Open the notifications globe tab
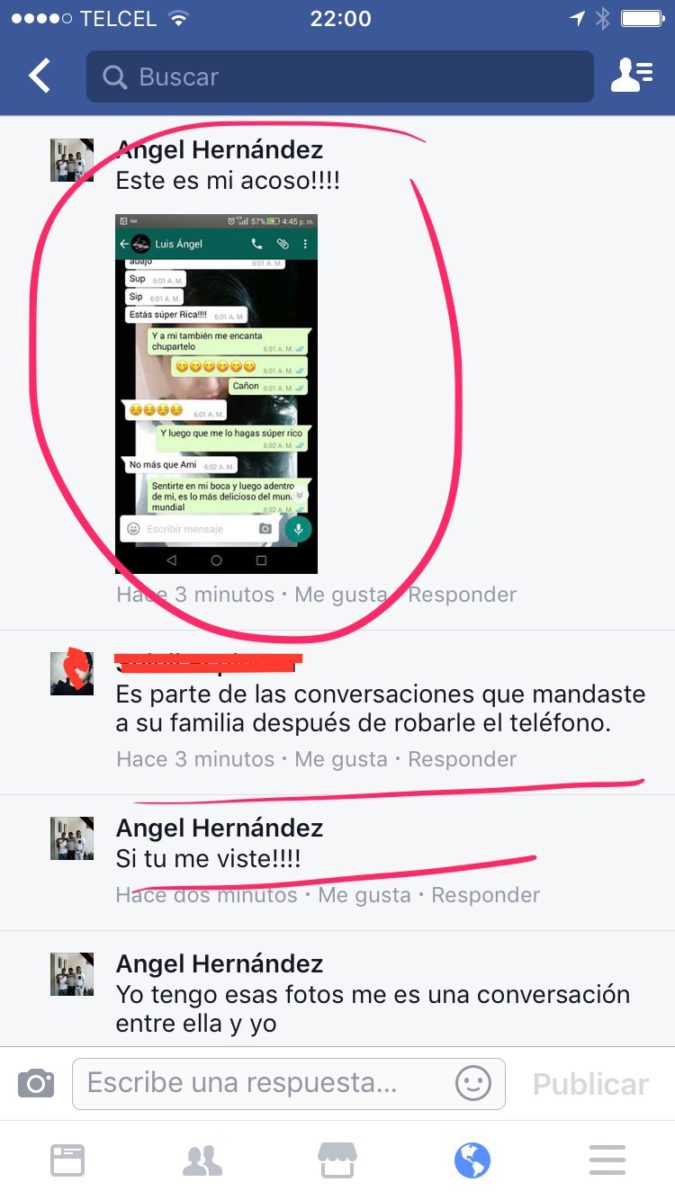675x1200 pixels. tap(472, 1160)
